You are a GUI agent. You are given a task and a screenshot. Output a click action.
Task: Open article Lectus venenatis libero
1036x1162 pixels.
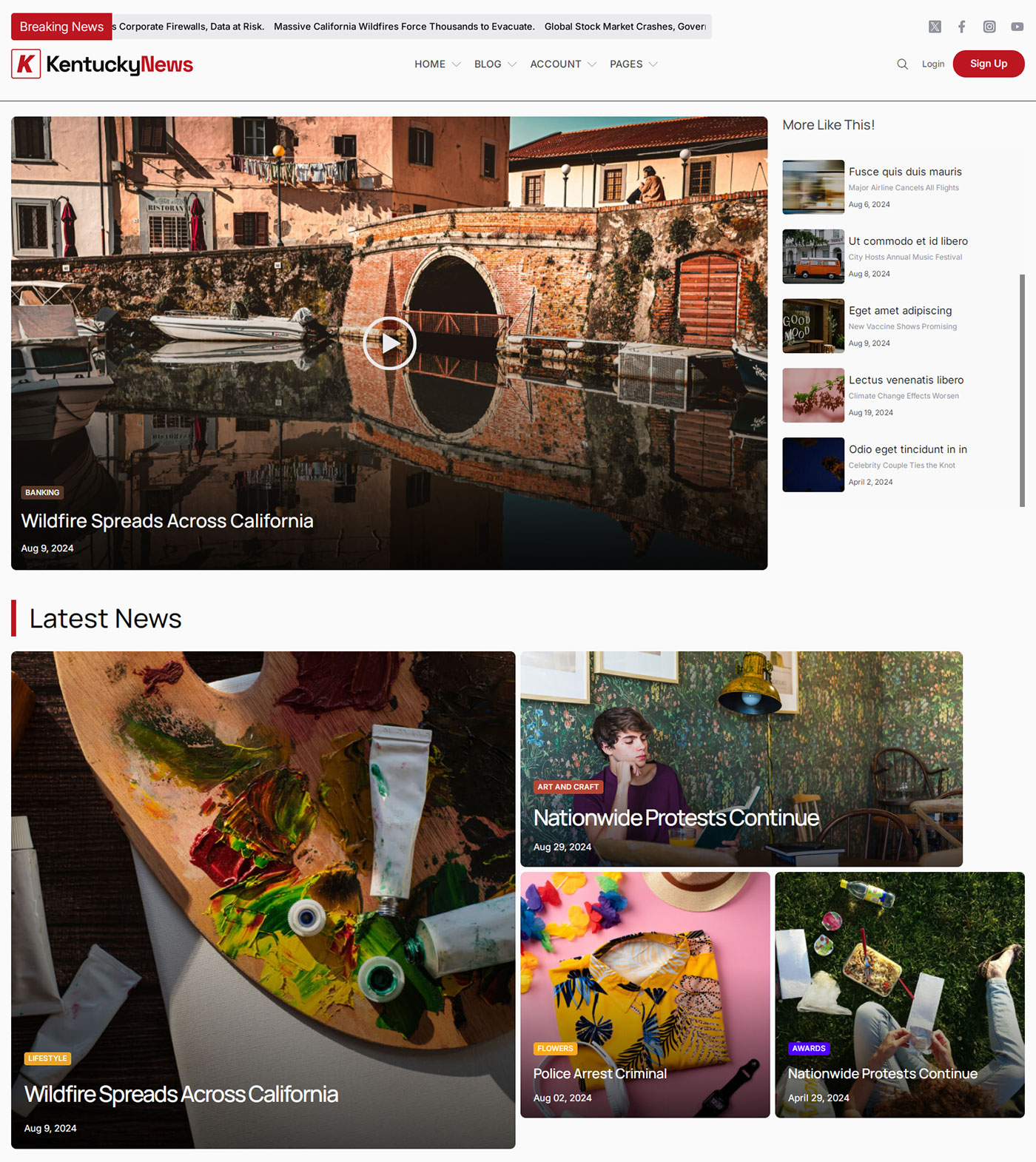pyautogui.click(x=906, y=380)
